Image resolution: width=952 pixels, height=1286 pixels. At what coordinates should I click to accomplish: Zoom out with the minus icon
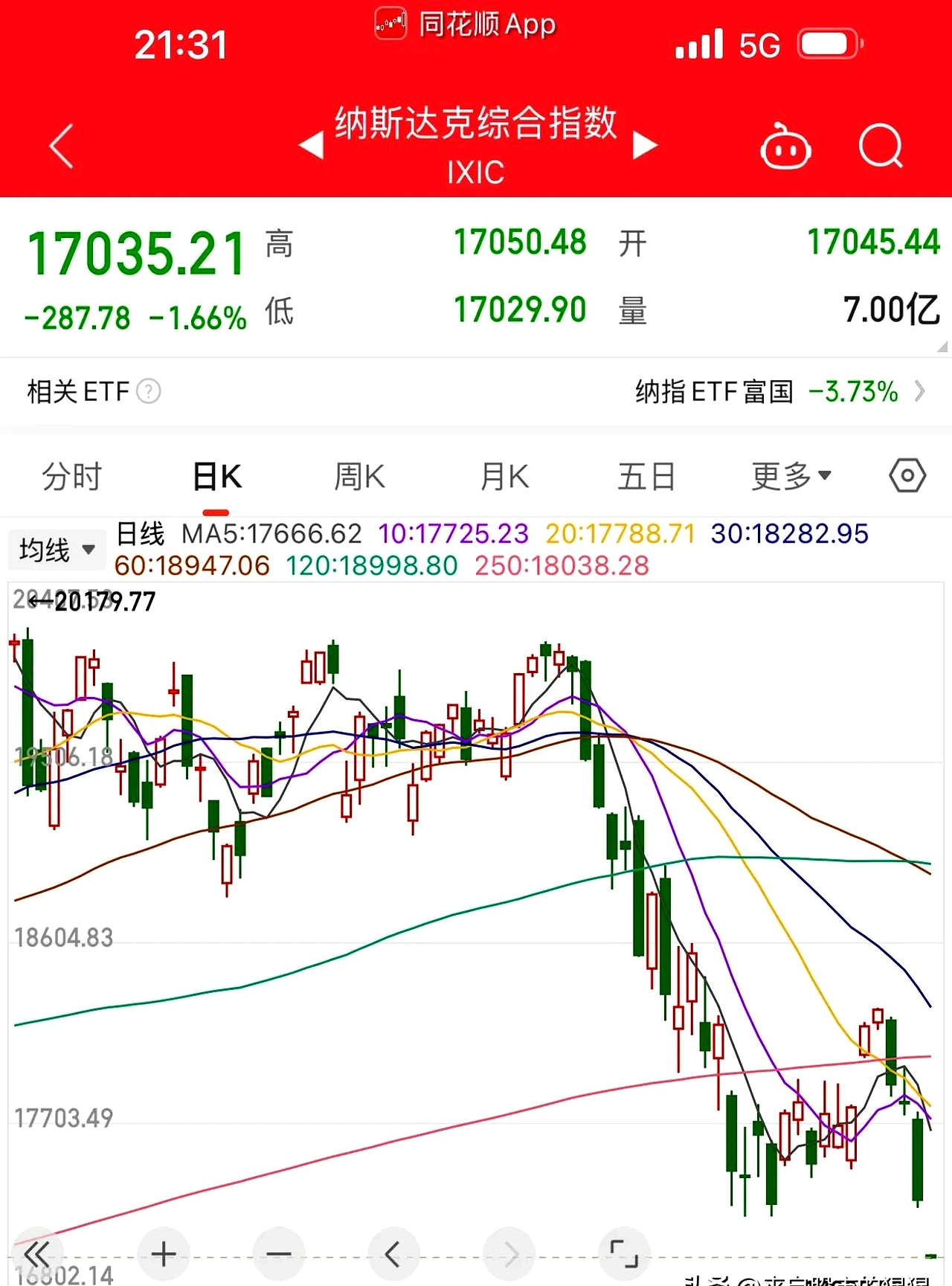277,1253
